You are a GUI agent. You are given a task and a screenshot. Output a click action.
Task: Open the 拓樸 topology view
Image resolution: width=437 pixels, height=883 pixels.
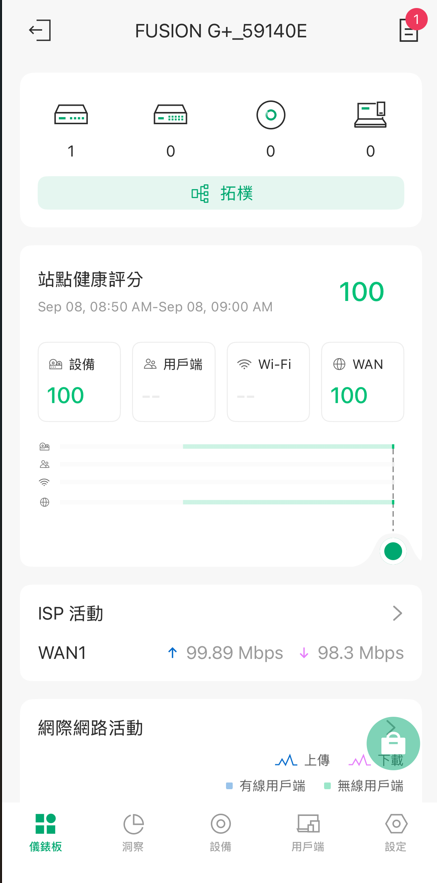(221, 193)
